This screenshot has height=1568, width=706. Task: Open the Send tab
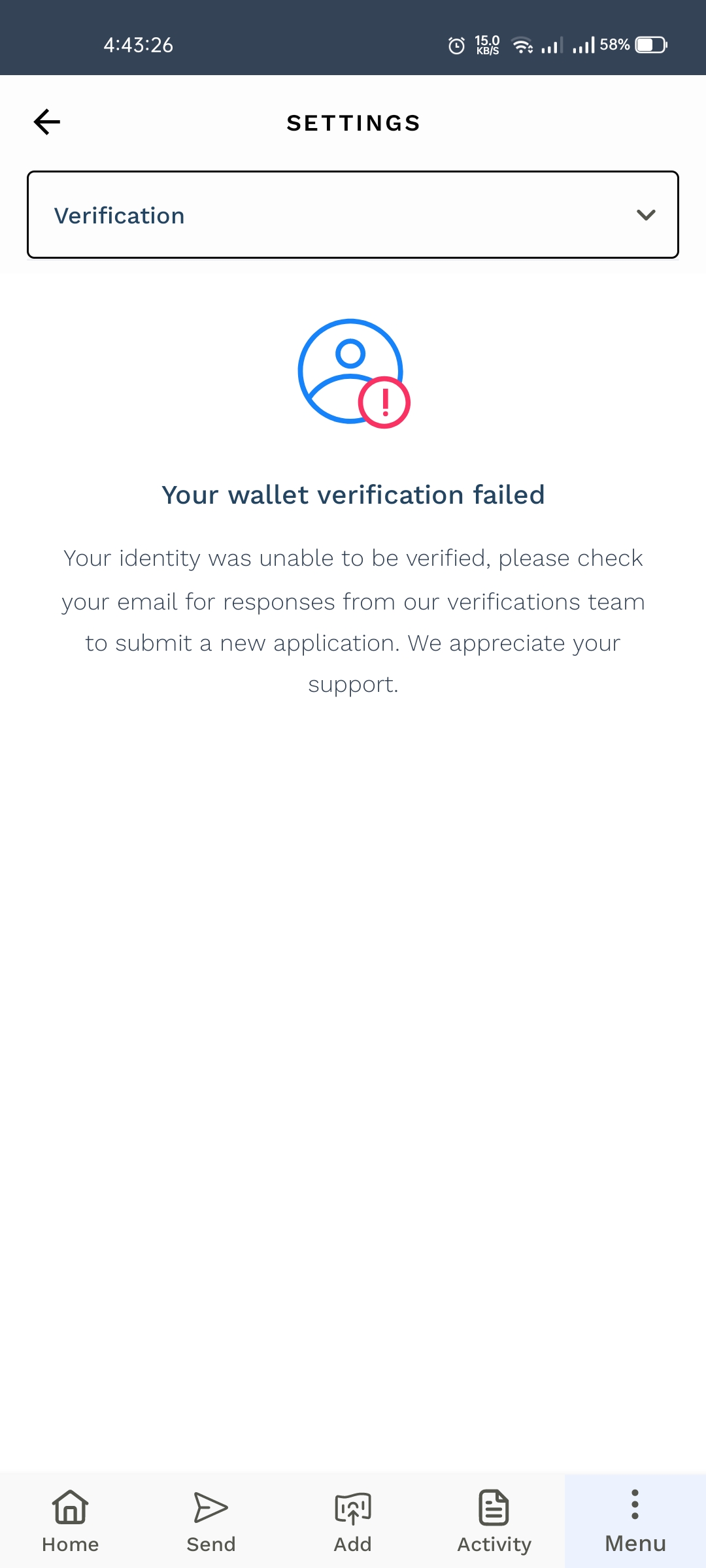[x=211, y=1521]
